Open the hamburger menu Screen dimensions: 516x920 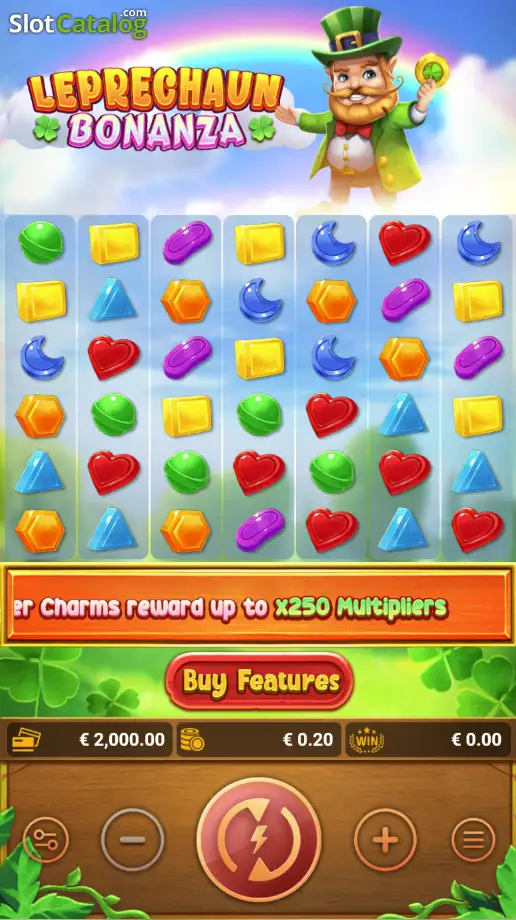[473, 840]
